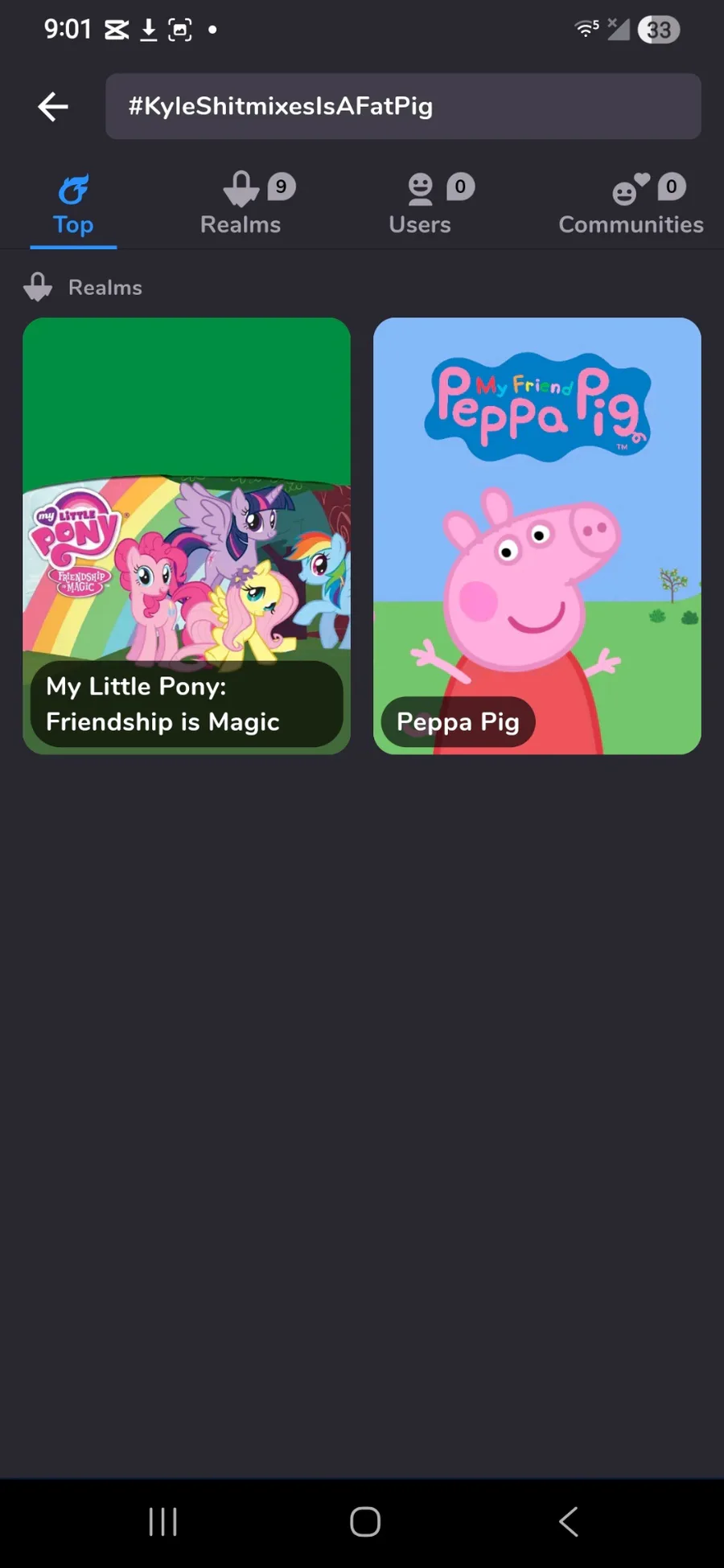The width and height of the screenshot is (724, 1568).
Task: Open the Peppa Pig realm card
Action: tap(537, 536)
